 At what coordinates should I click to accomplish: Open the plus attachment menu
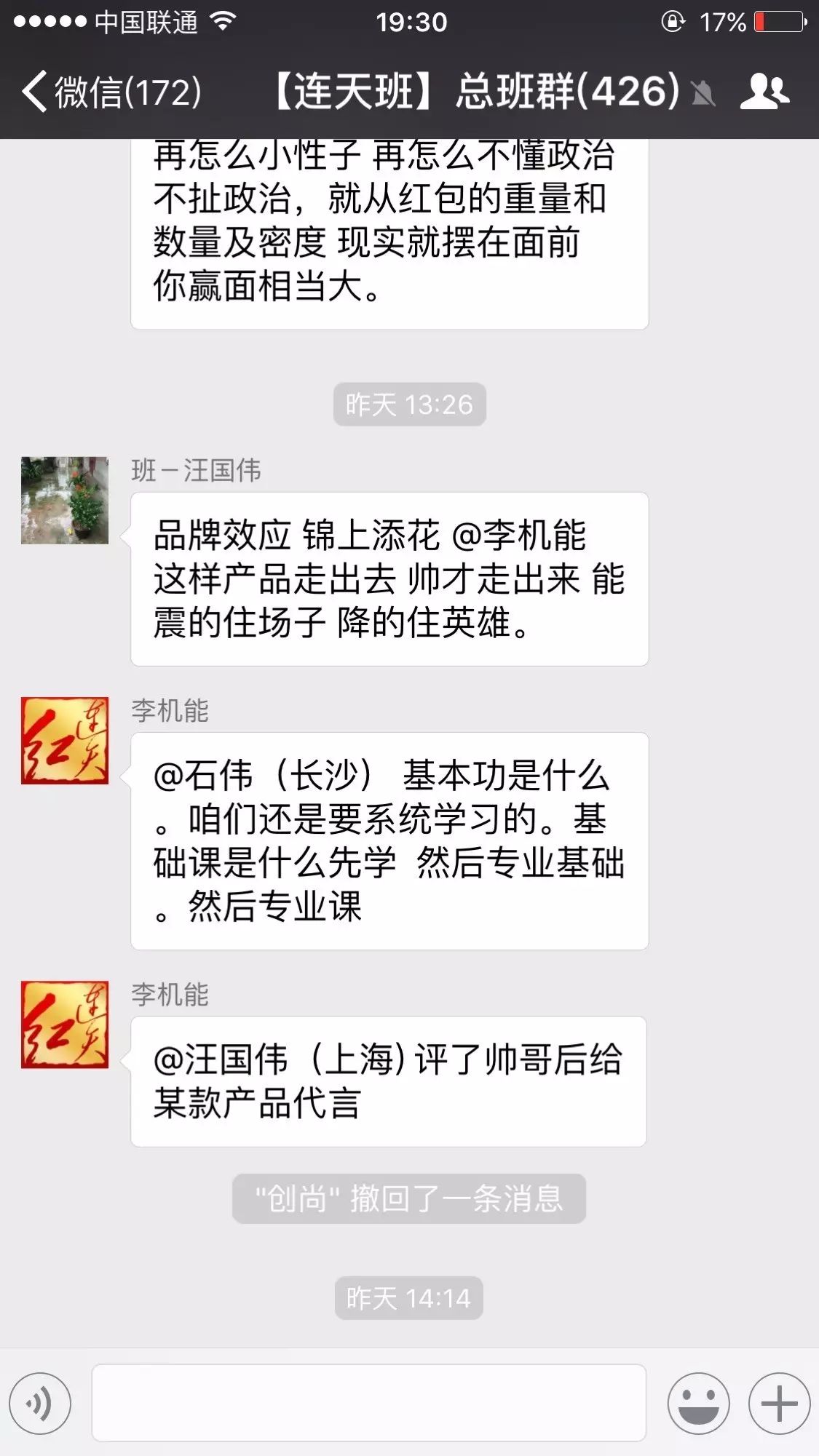(779, 1403)
